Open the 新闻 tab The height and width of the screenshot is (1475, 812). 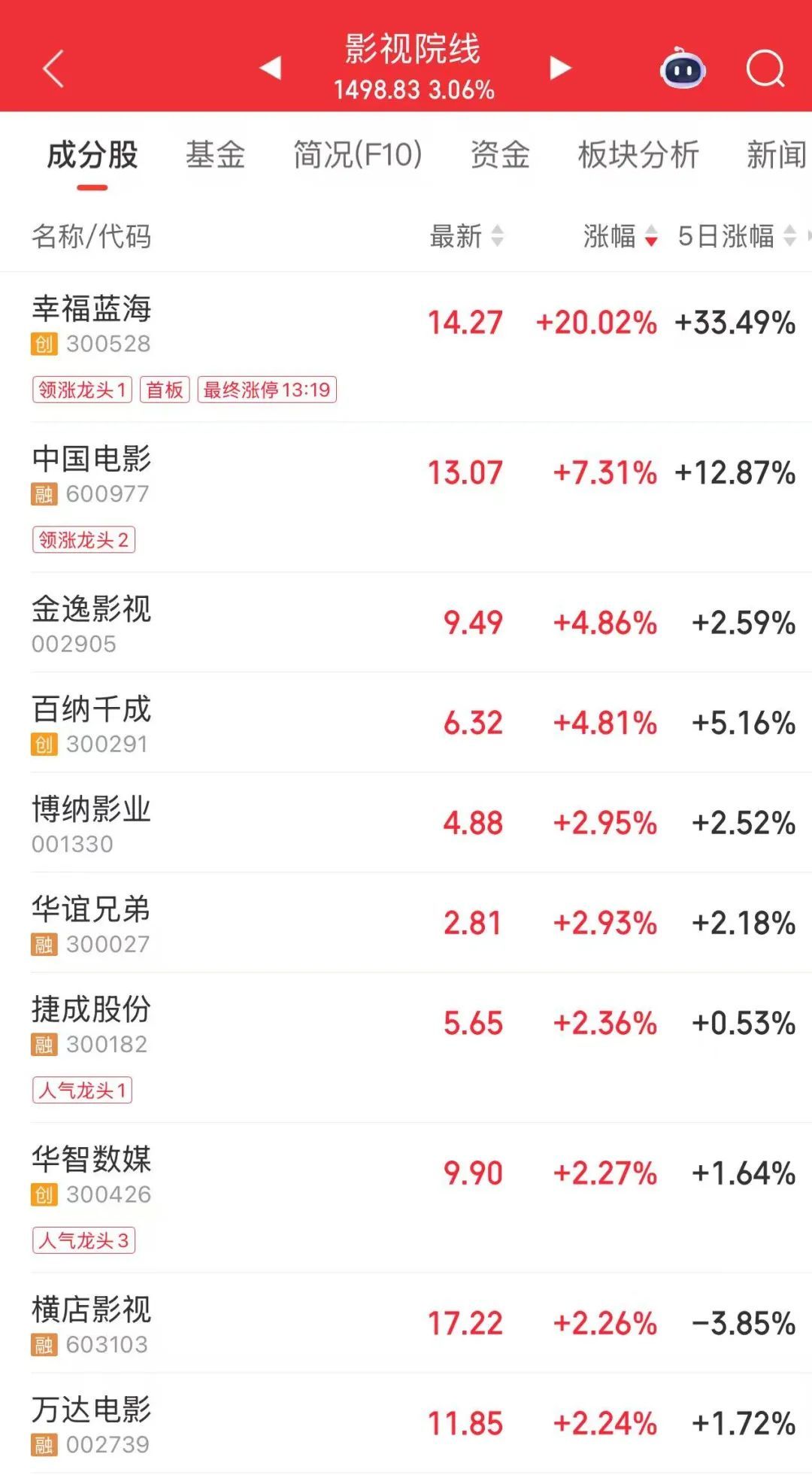coord(775,155)
